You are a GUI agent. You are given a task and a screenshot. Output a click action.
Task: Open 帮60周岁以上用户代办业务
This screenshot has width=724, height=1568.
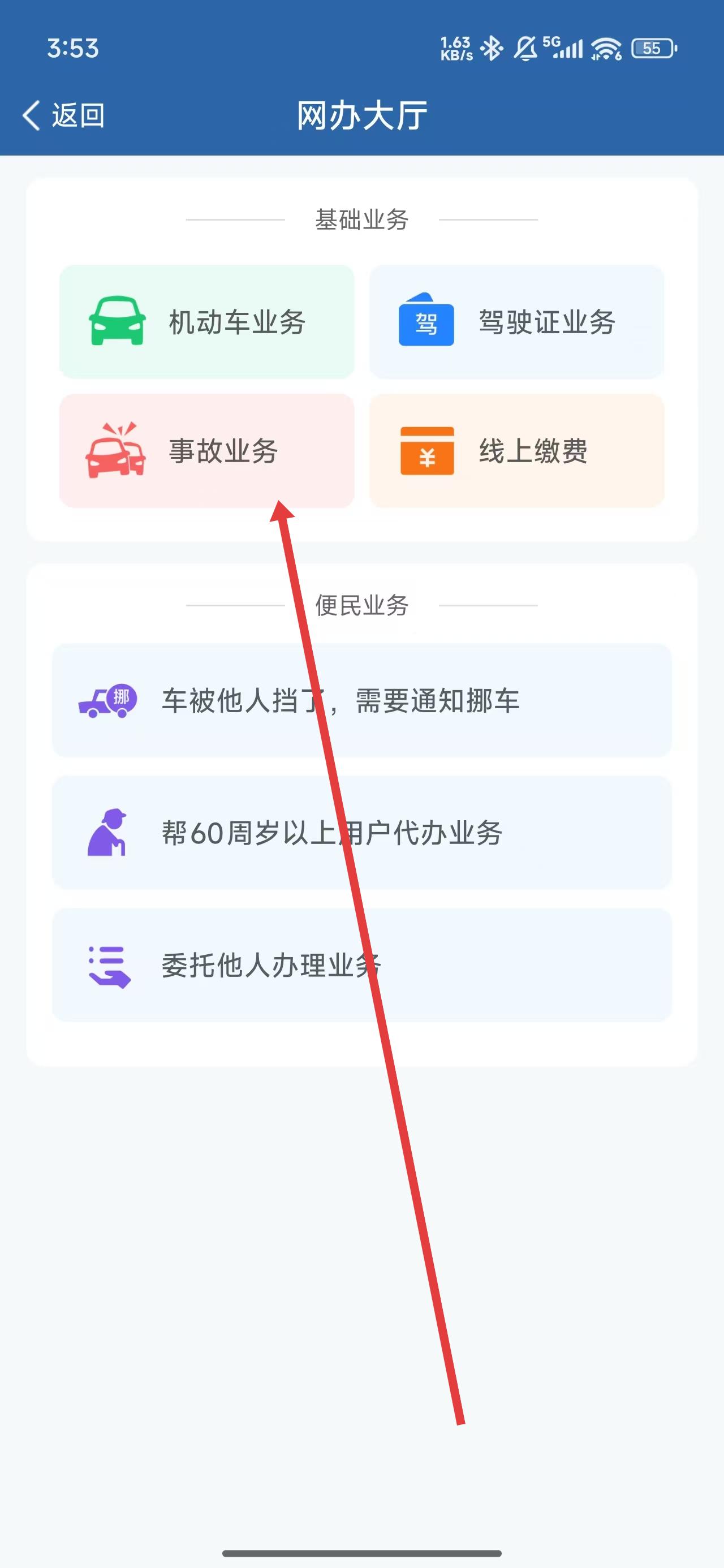(x=361, y=832)
